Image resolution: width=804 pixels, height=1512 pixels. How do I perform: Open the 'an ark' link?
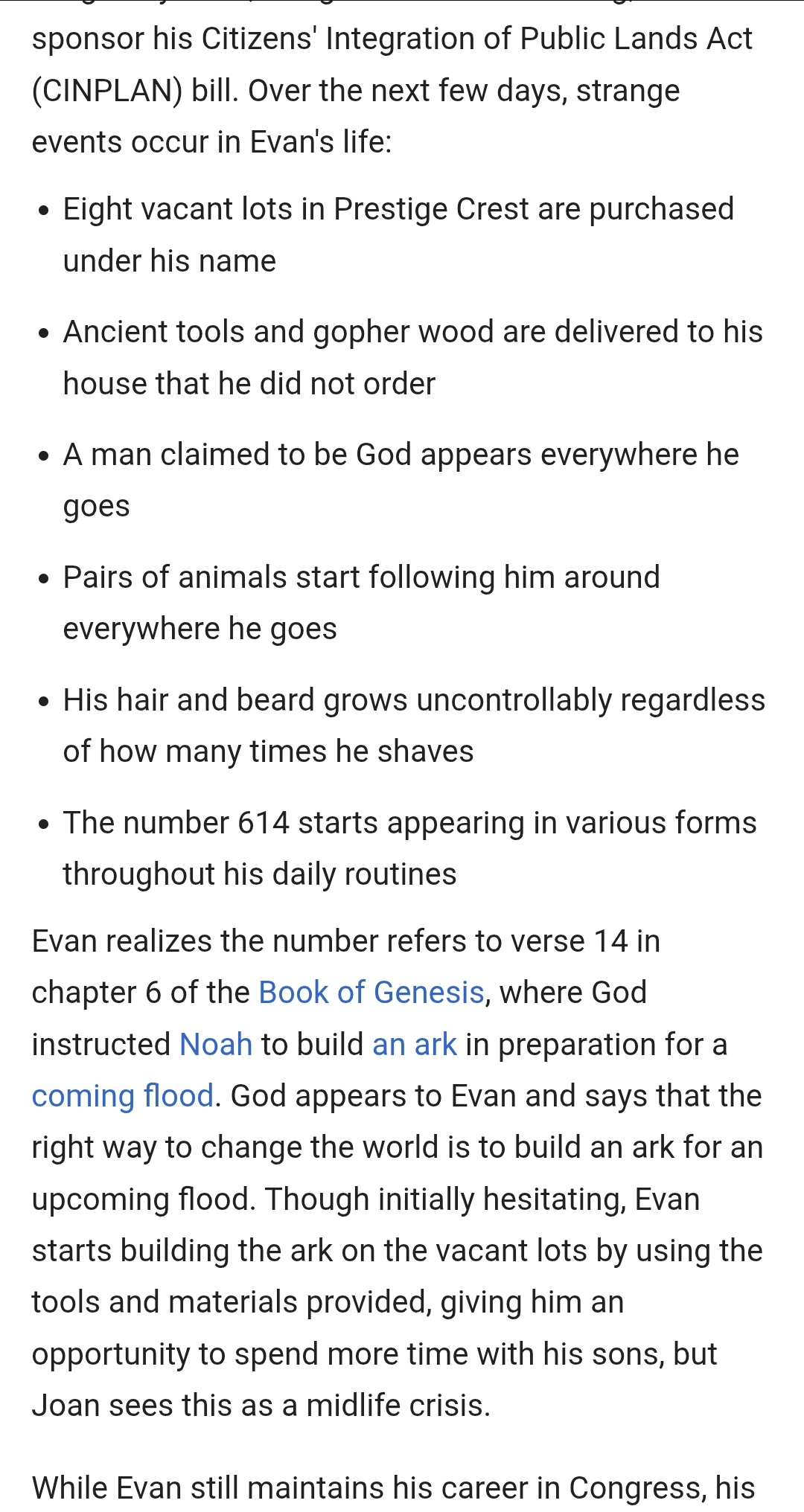(x=415, y=1044)
